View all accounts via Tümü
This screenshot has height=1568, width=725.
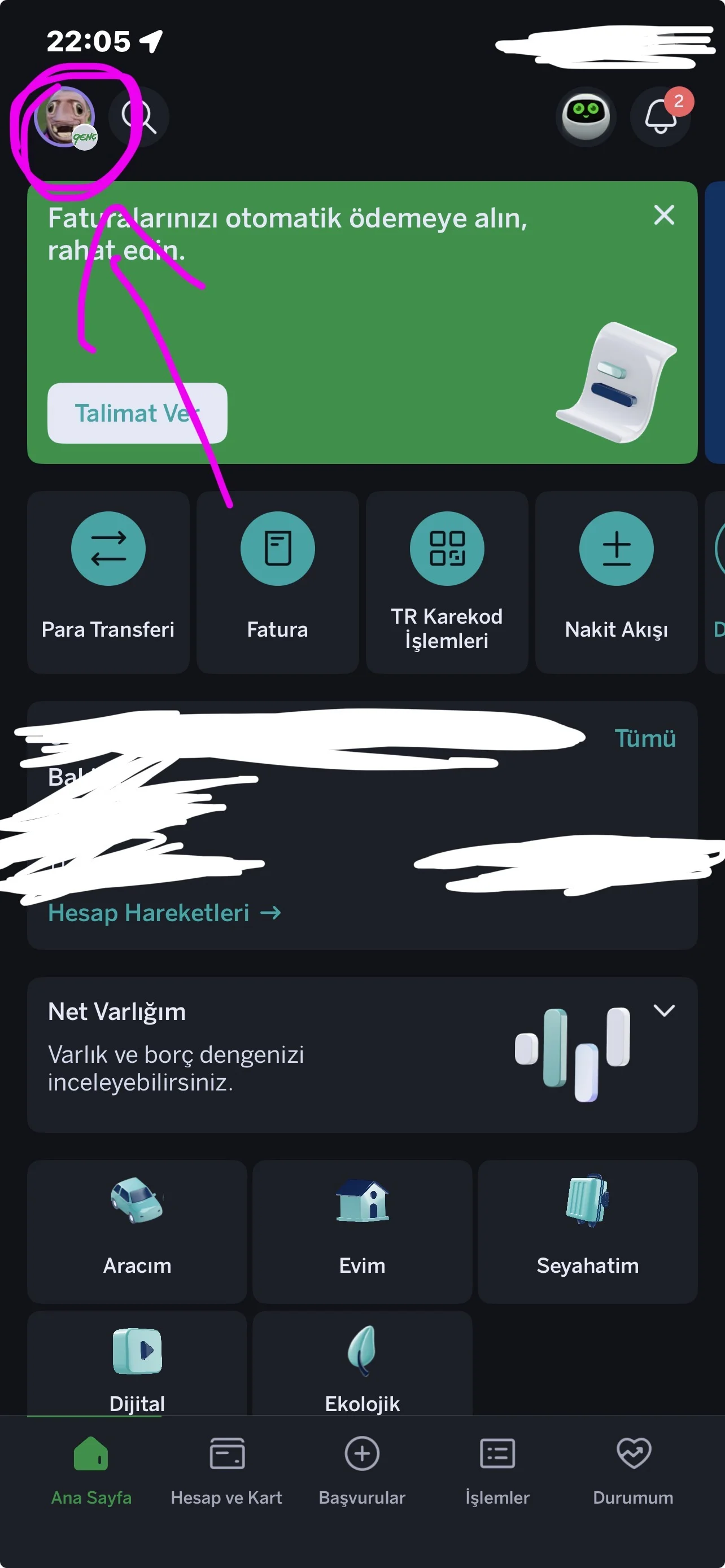coord(645,738)
